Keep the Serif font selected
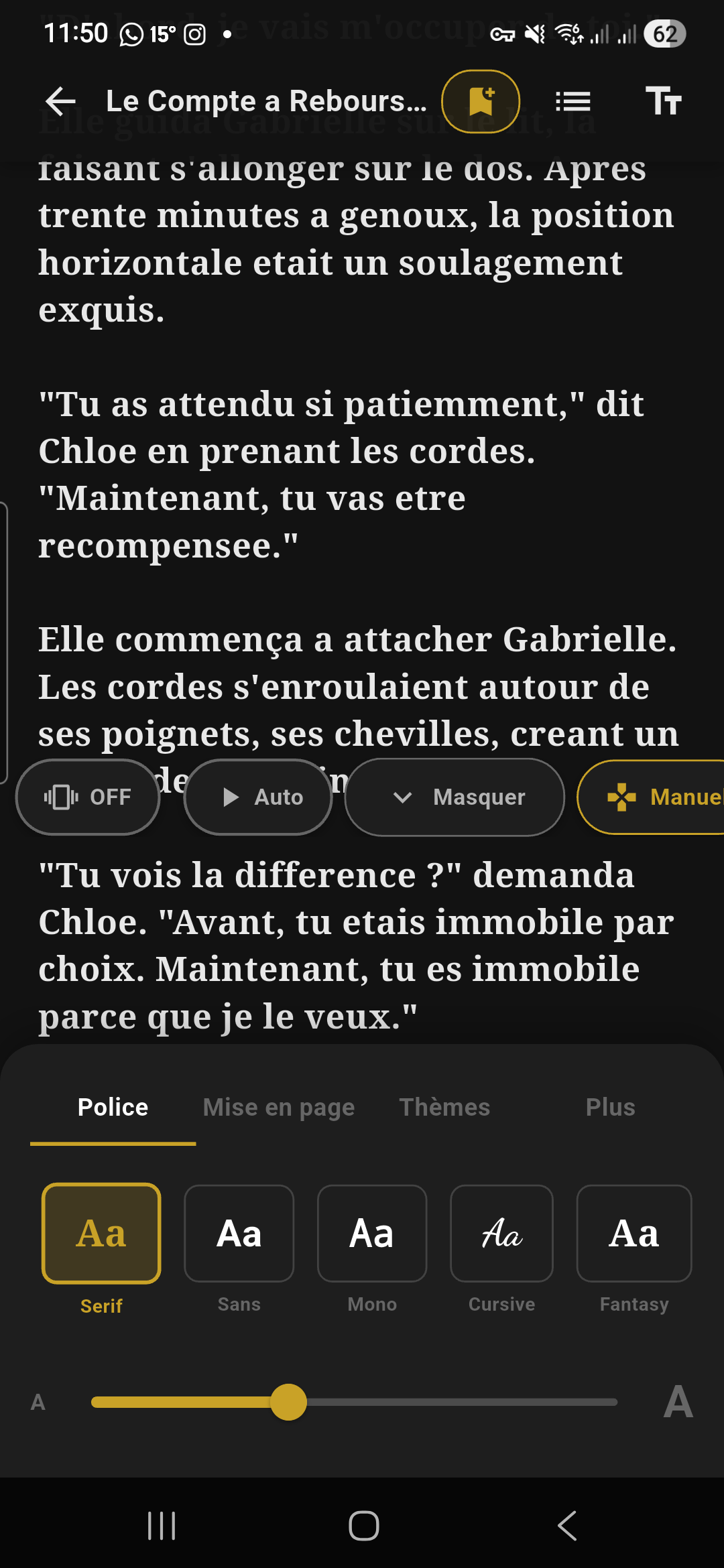This screenshot has width=724, height=1568. click(101, 1233)
